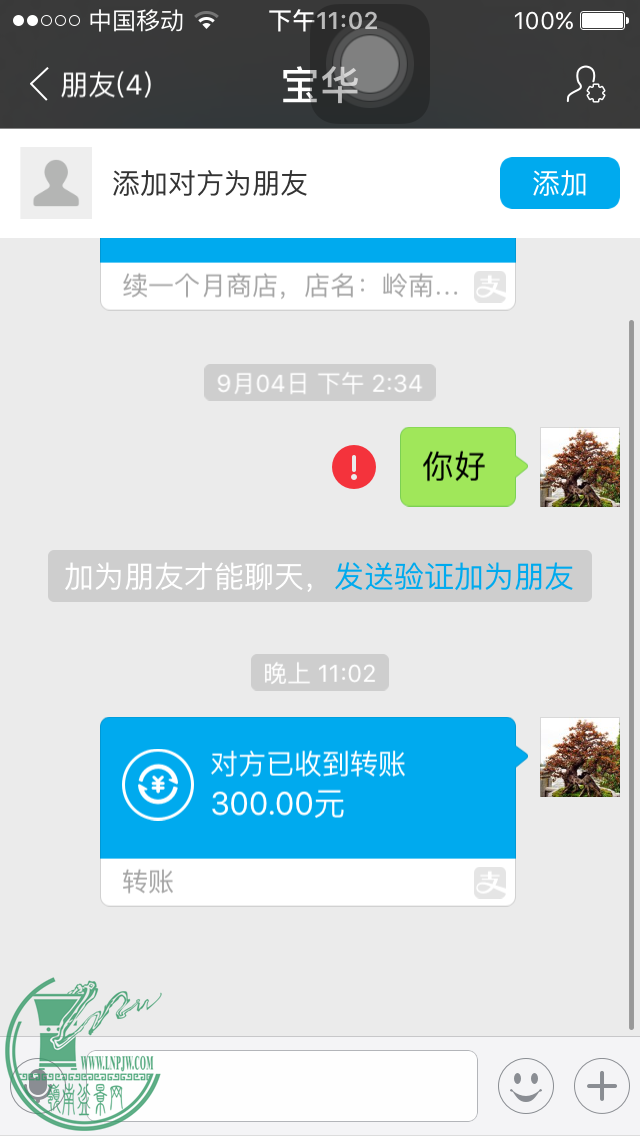The height and width of the screenshot is (1136, 640).
Task: Tap 发送验证加为朋友 link
Action: coord(453,577)
